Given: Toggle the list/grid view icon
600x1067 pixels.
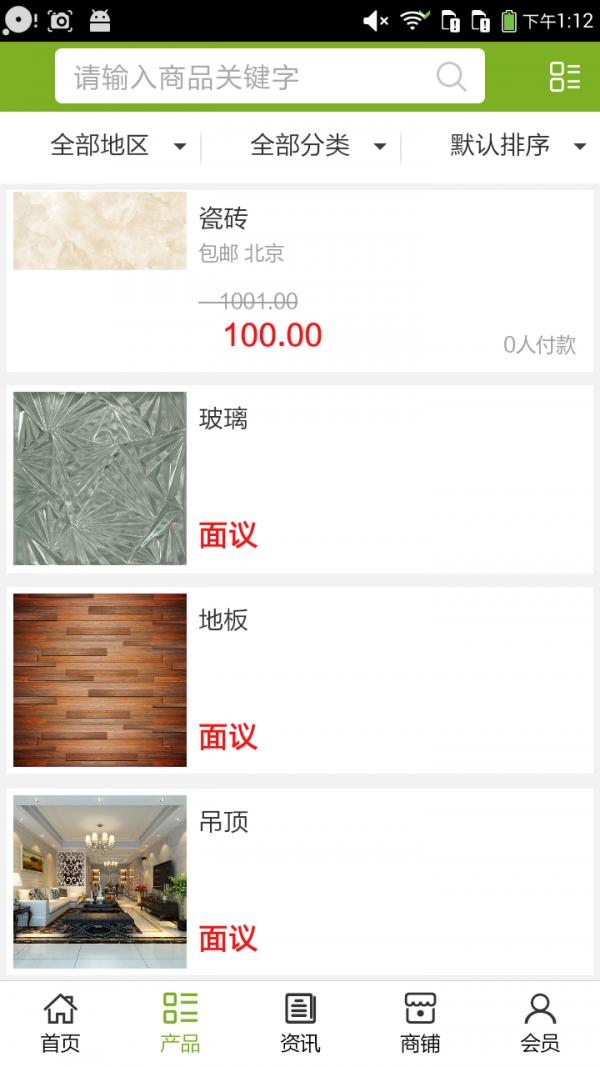Looking at the screenshot, I should [564, 77].
